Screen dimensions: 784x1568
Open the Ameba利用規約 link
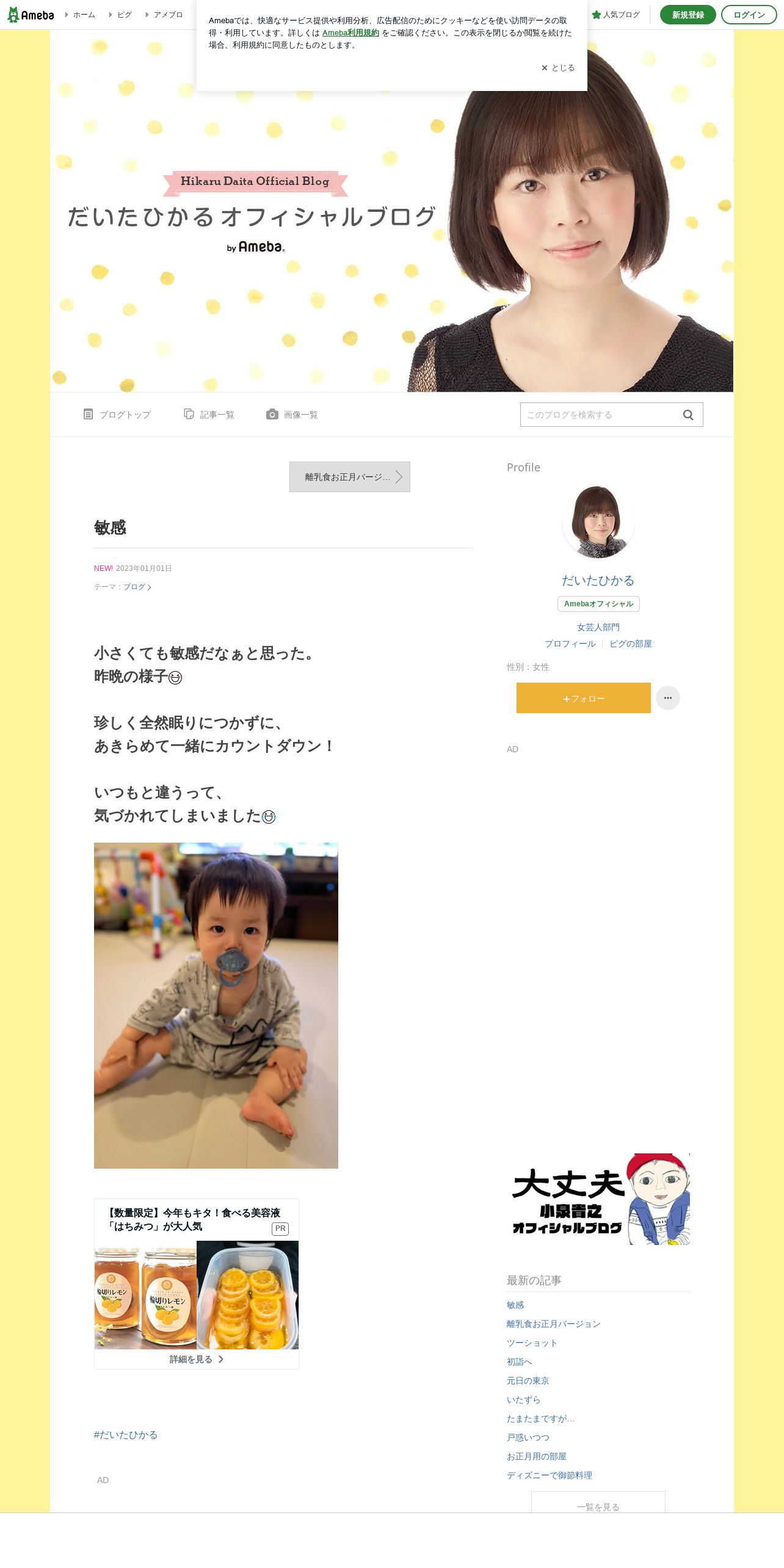pyautogui.click(x=350, y=33)
